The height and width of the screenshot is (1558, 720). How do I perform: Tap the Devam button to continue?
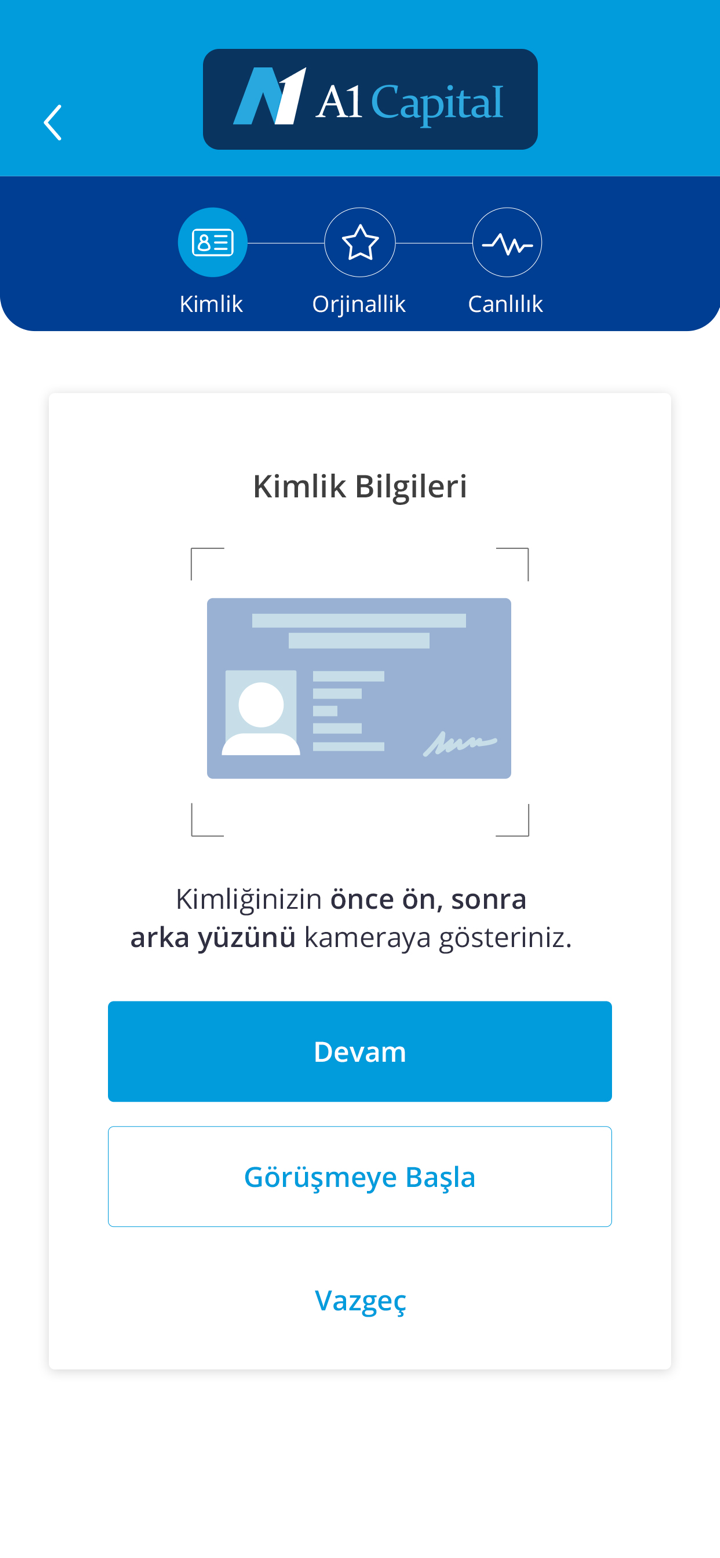[360, 1051]
